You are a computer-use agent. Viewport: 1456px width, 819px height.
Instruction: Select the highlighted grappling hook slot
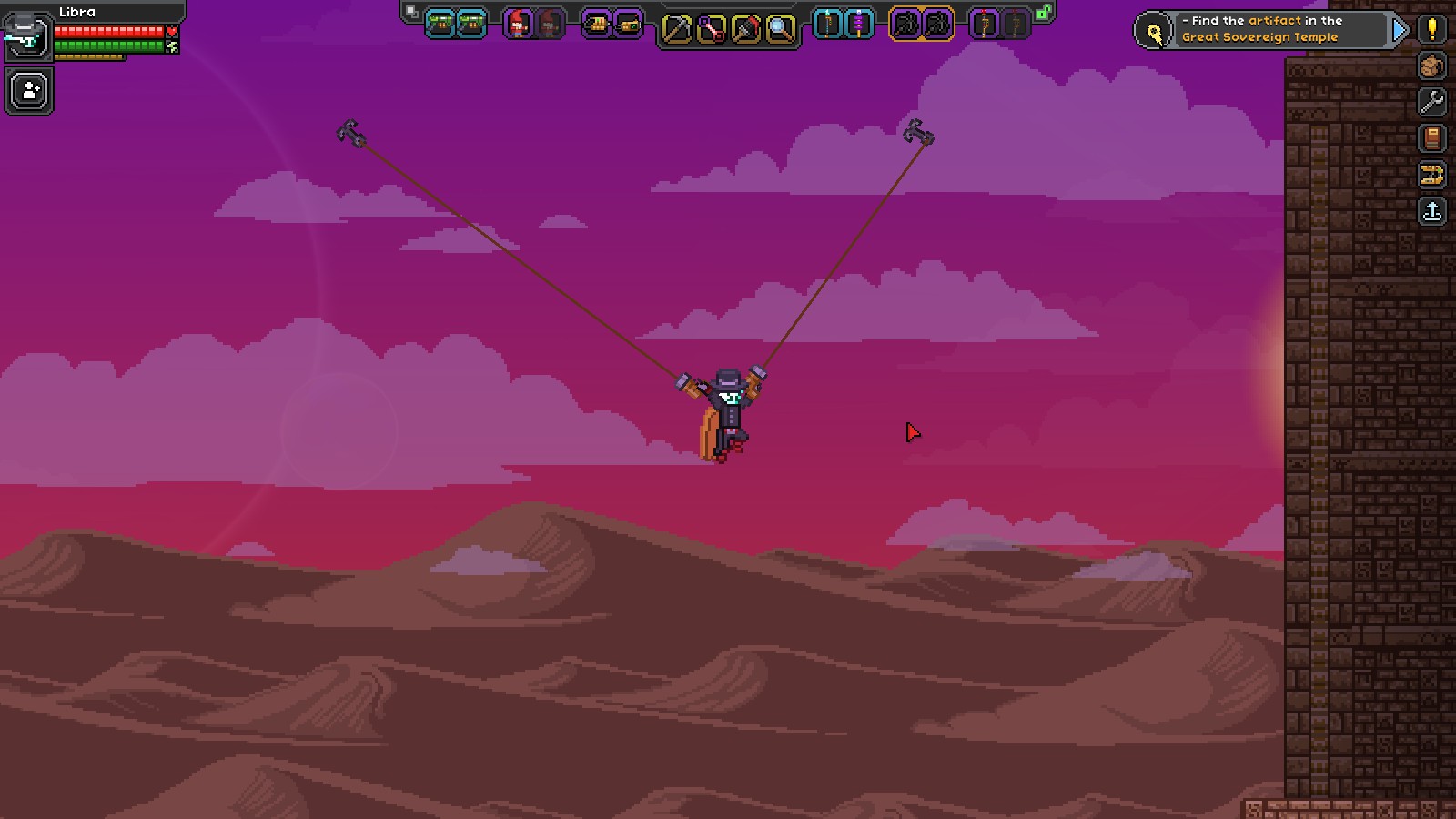[905, 25]
